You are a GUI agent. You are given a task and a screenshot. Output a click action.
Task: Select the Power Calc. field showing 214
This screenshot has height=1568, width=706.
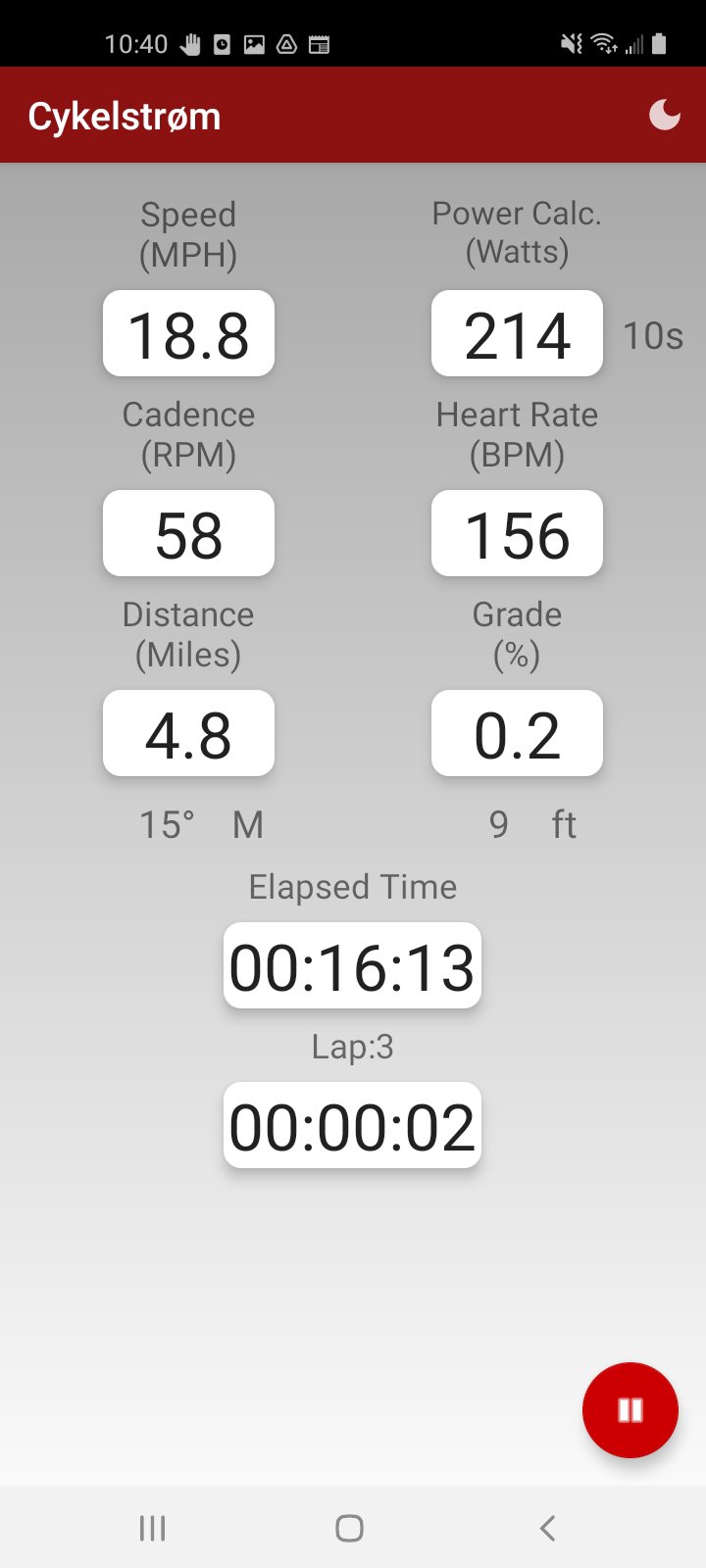click(x=517, y=333)
